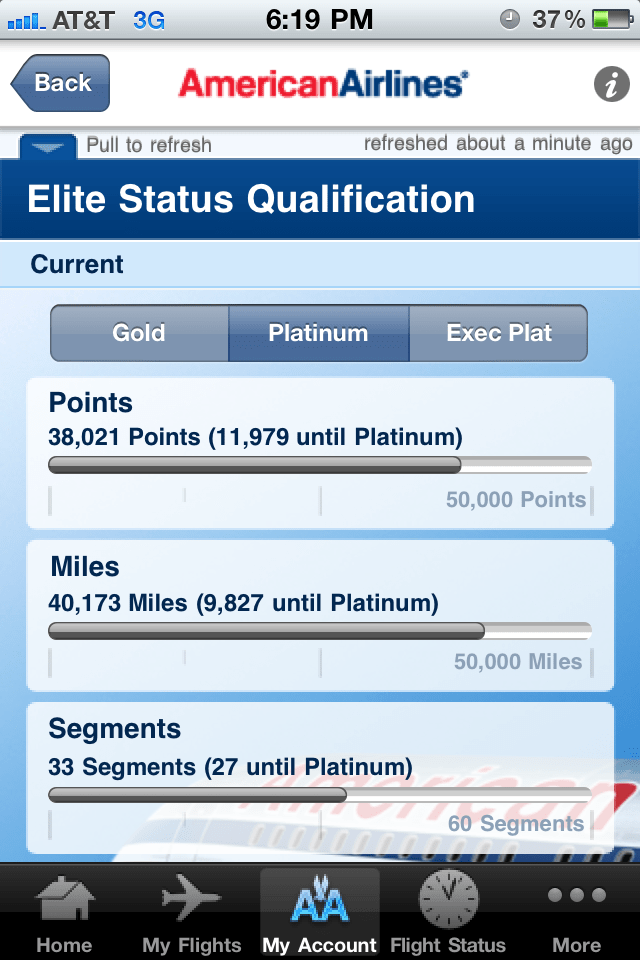This screenshot has width=640, height=960.
Task: Show the Exec Plat qualification
Action: click(x=498, y=333)
